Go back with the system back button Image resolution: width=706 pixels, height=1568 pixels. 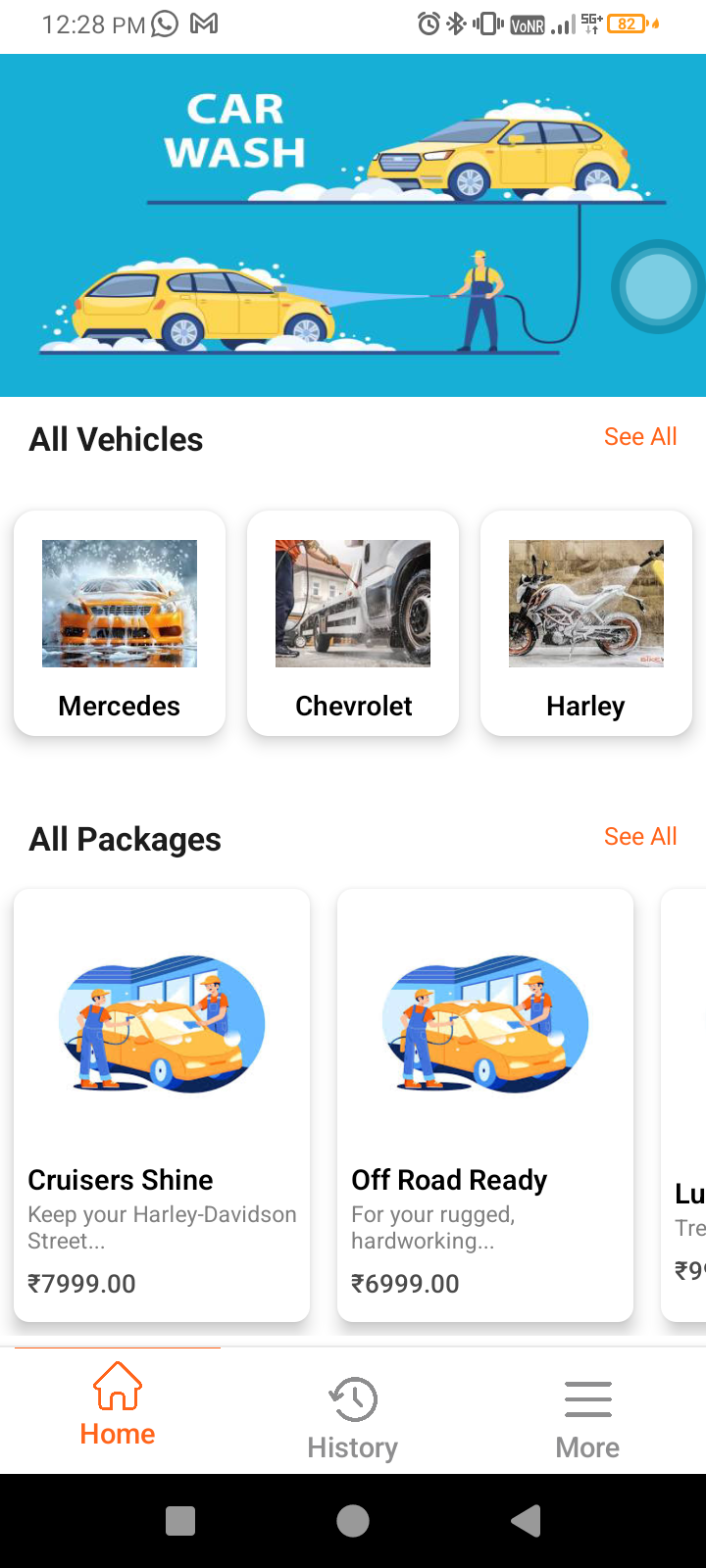pos(527,1521)
